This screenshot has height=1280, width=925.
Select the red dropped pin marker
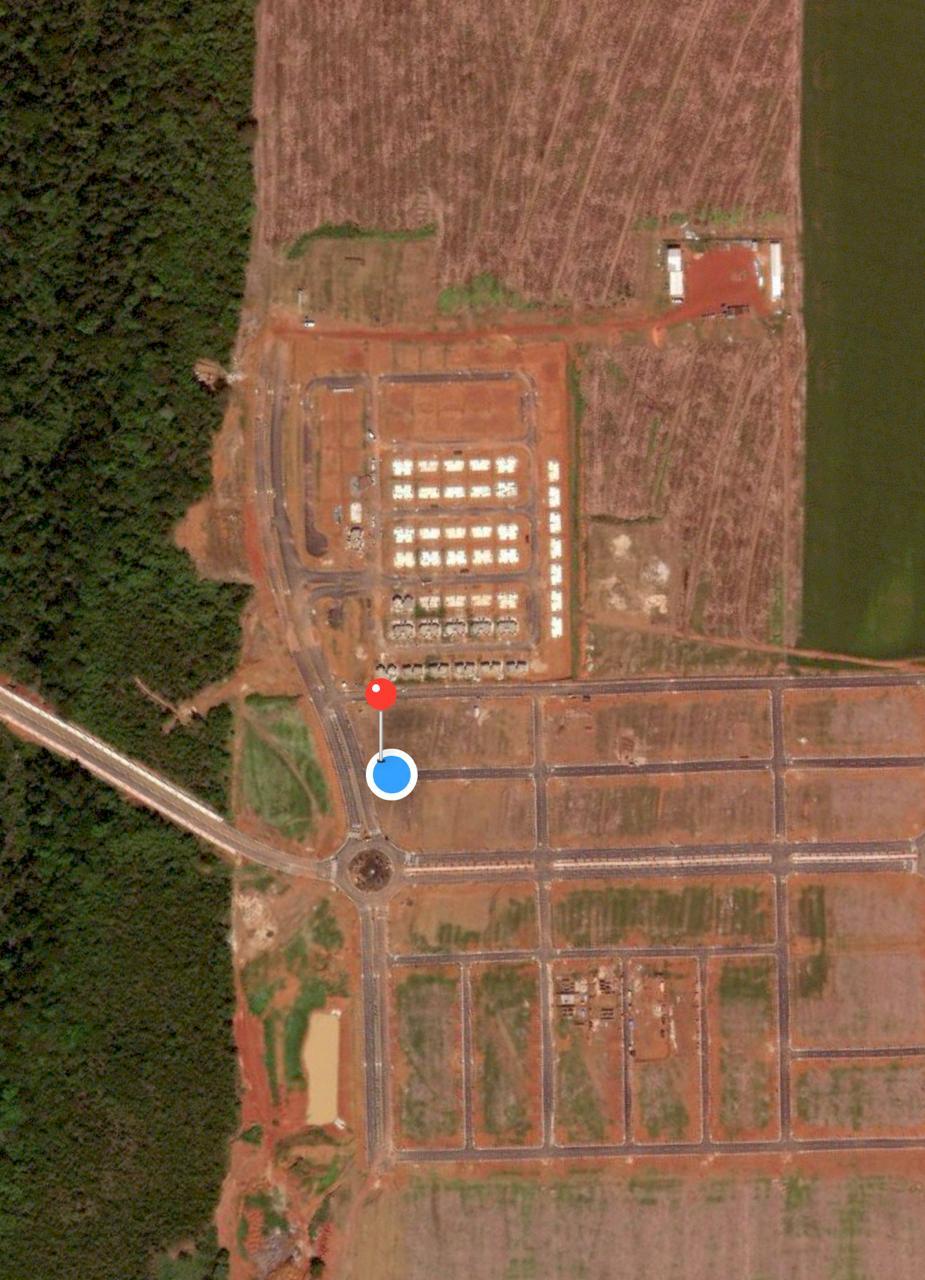tap(380, 694)
